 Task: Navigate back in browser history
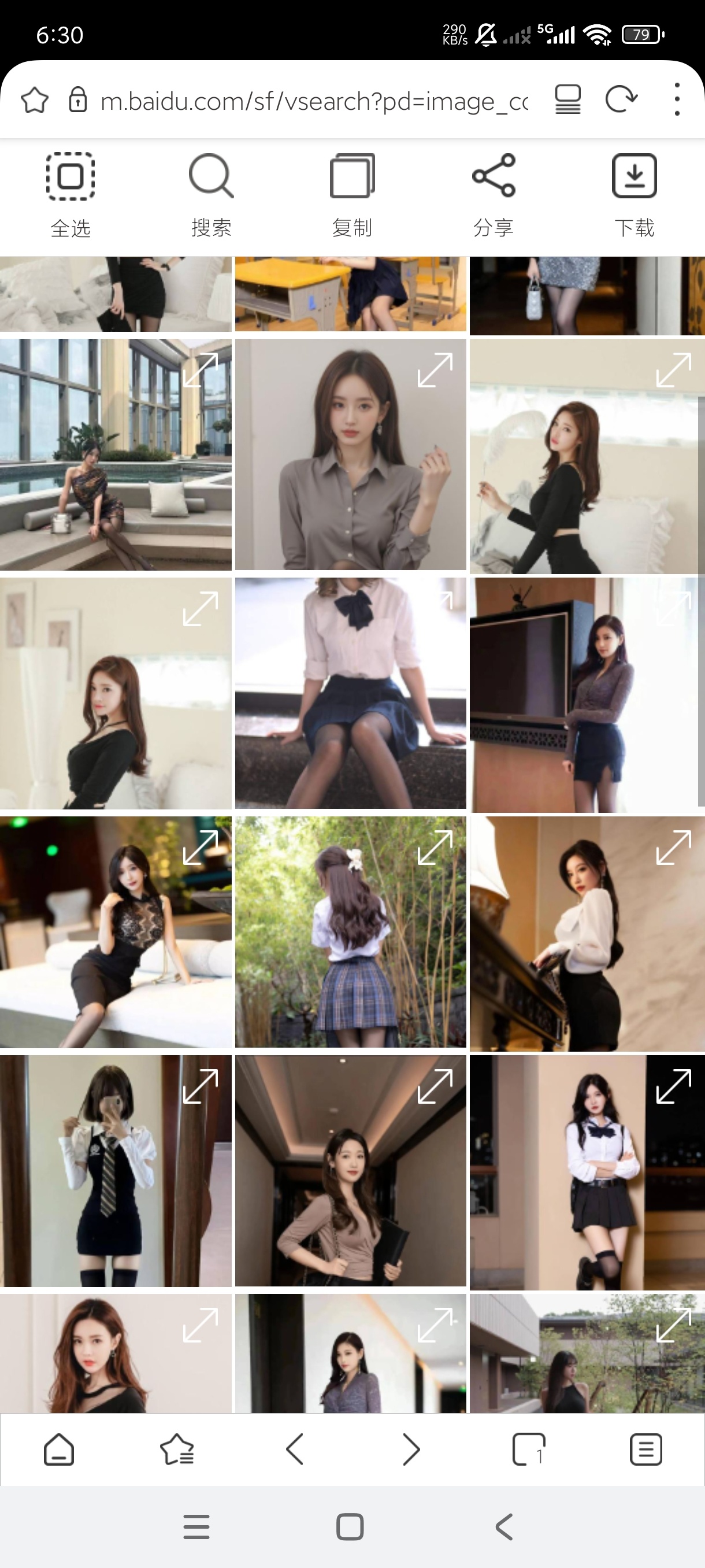pyautogui.click(x=294, y=1449)
